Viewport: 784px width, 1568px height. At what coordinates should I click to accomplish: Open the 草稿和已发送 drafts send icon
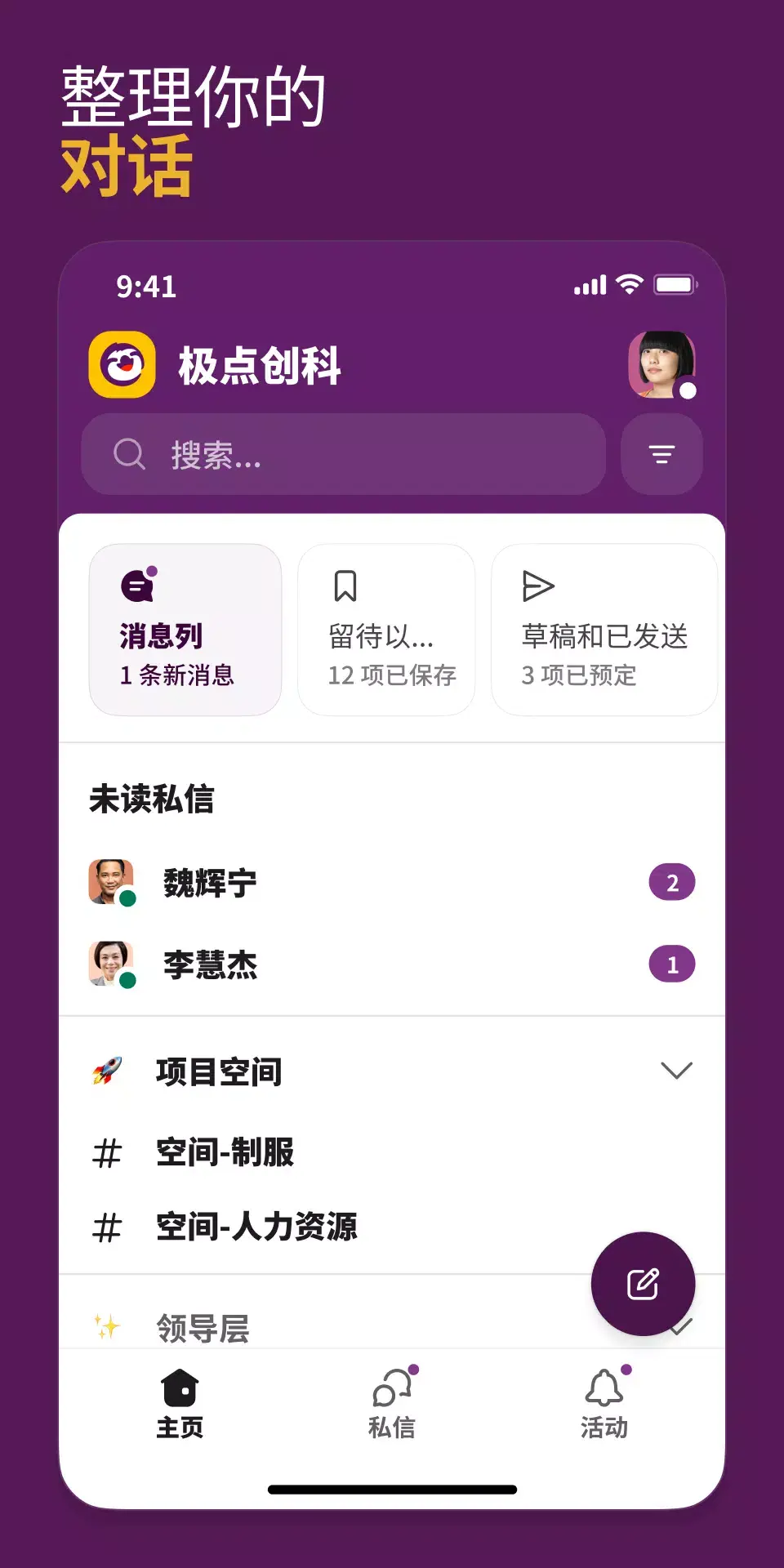541,585
